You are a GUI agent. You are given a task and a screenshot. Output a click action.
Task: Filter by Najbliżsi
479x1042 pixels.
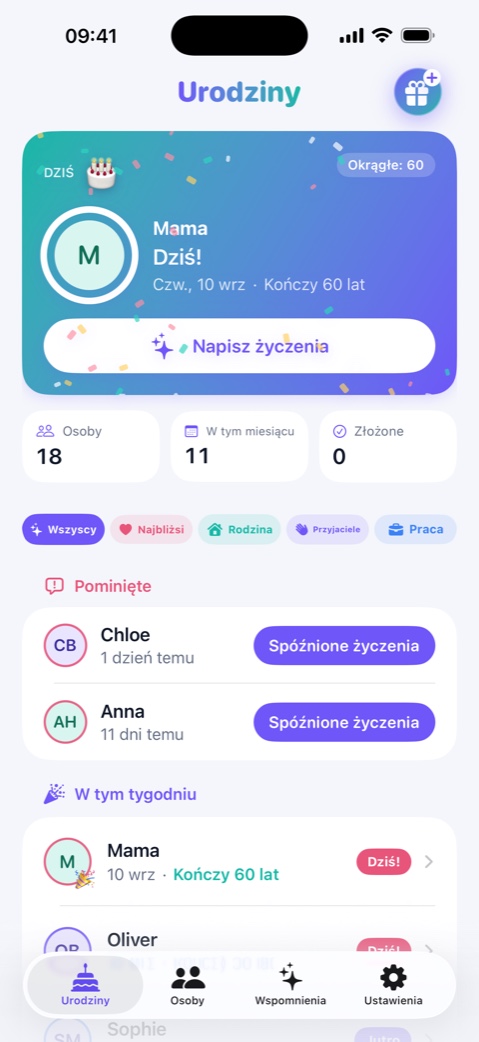(x=151, y=530)
